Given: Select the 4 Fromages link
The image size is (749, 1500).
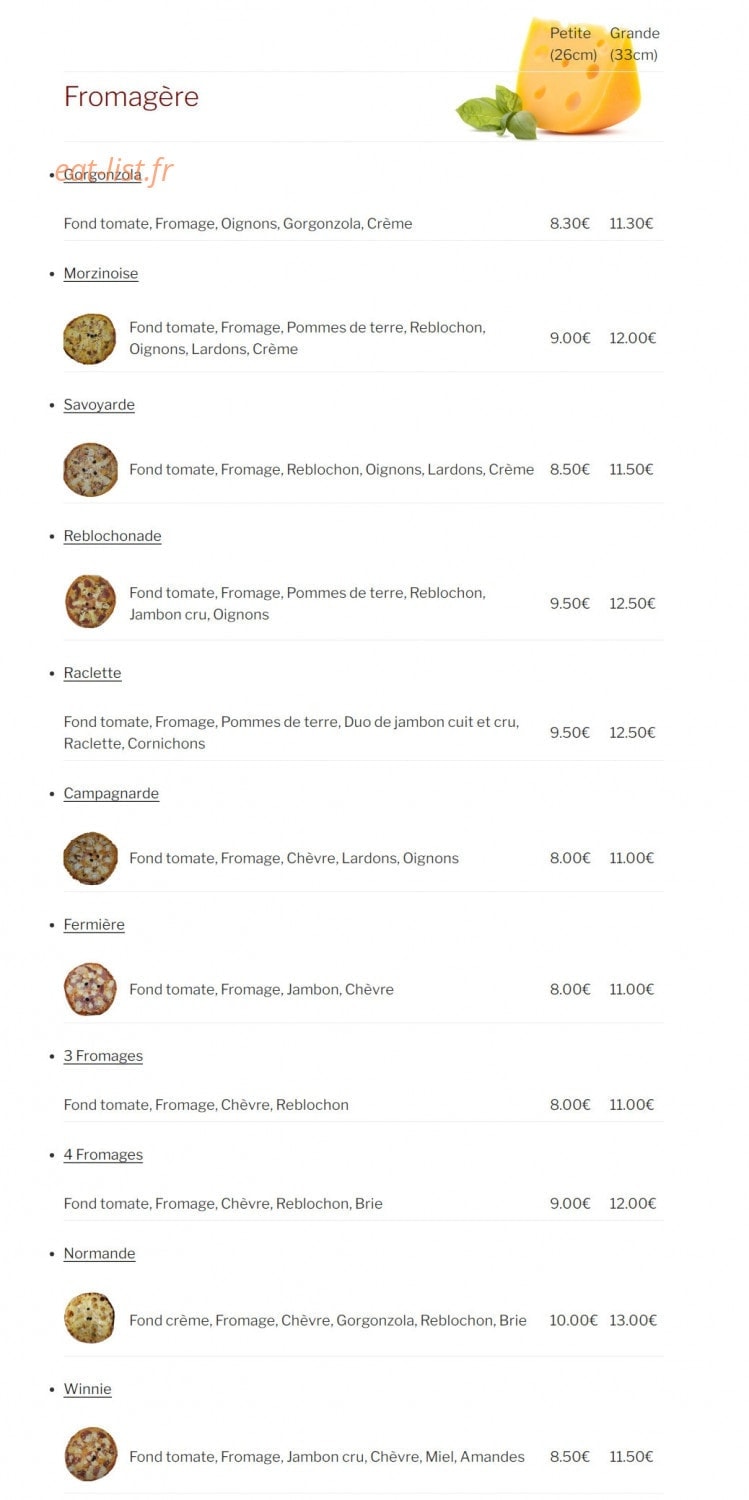Looking at the screenshot, I should pos(103,1154).
